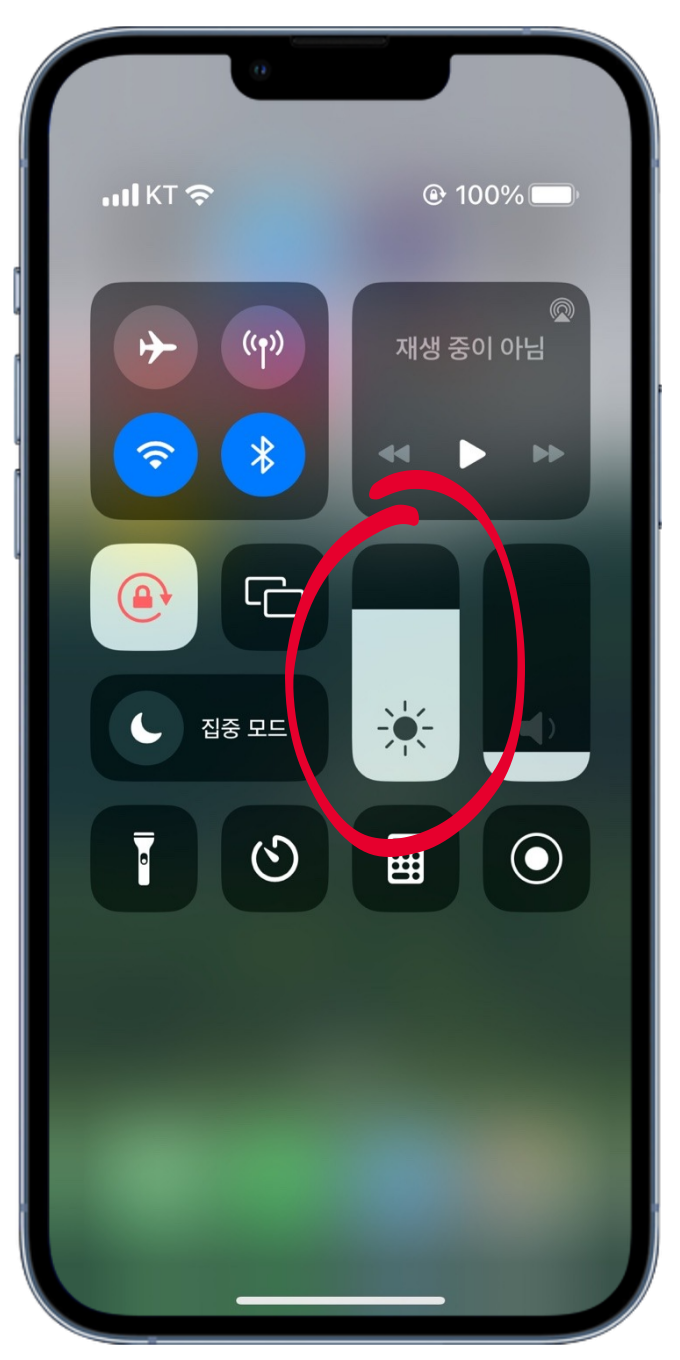Viewport: 680px width, 1360px height.
Task: Skip to previous track
Action: pos(394,455)
